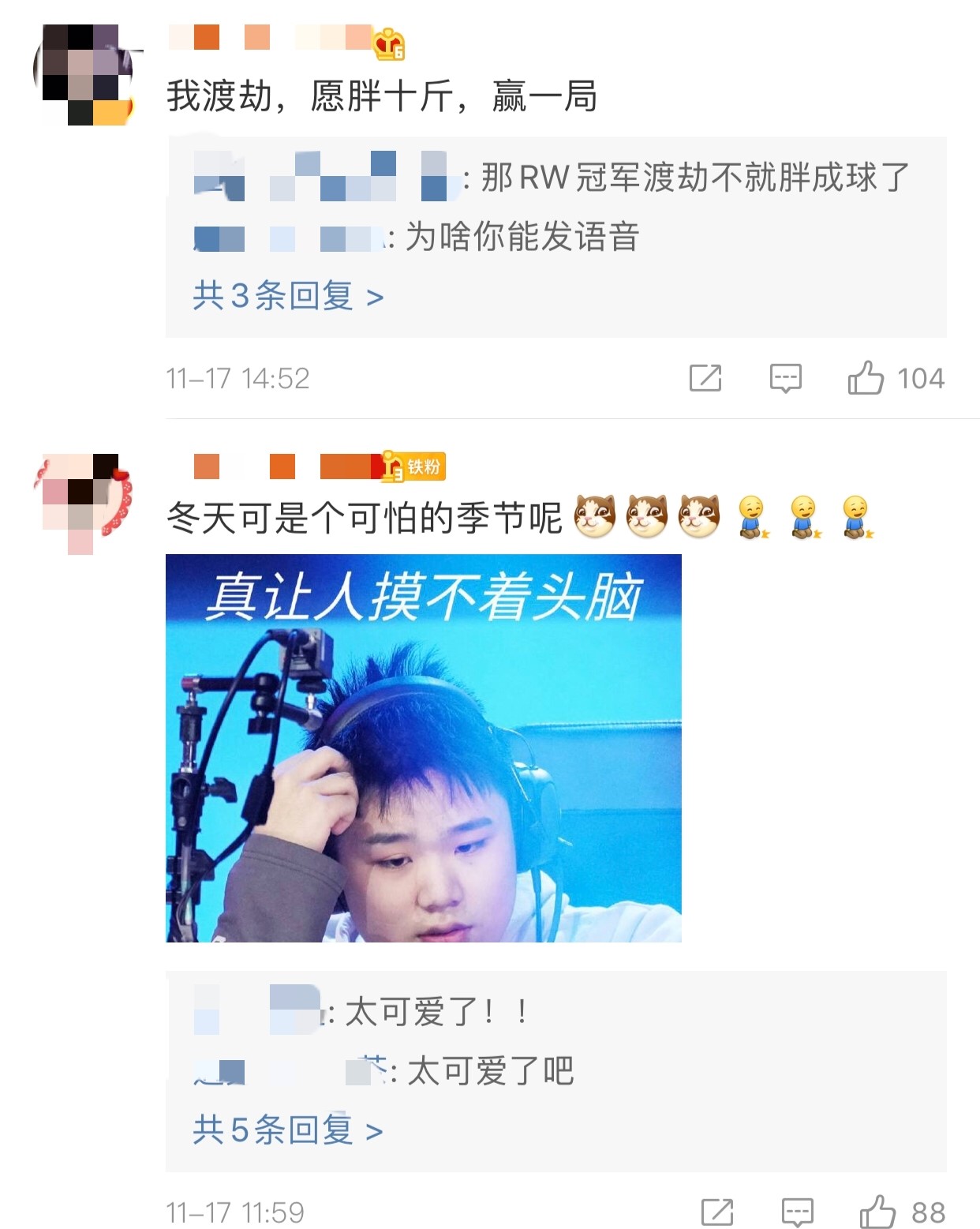Reply to the comment posted at 11-17 14:52

pos(785,378)
